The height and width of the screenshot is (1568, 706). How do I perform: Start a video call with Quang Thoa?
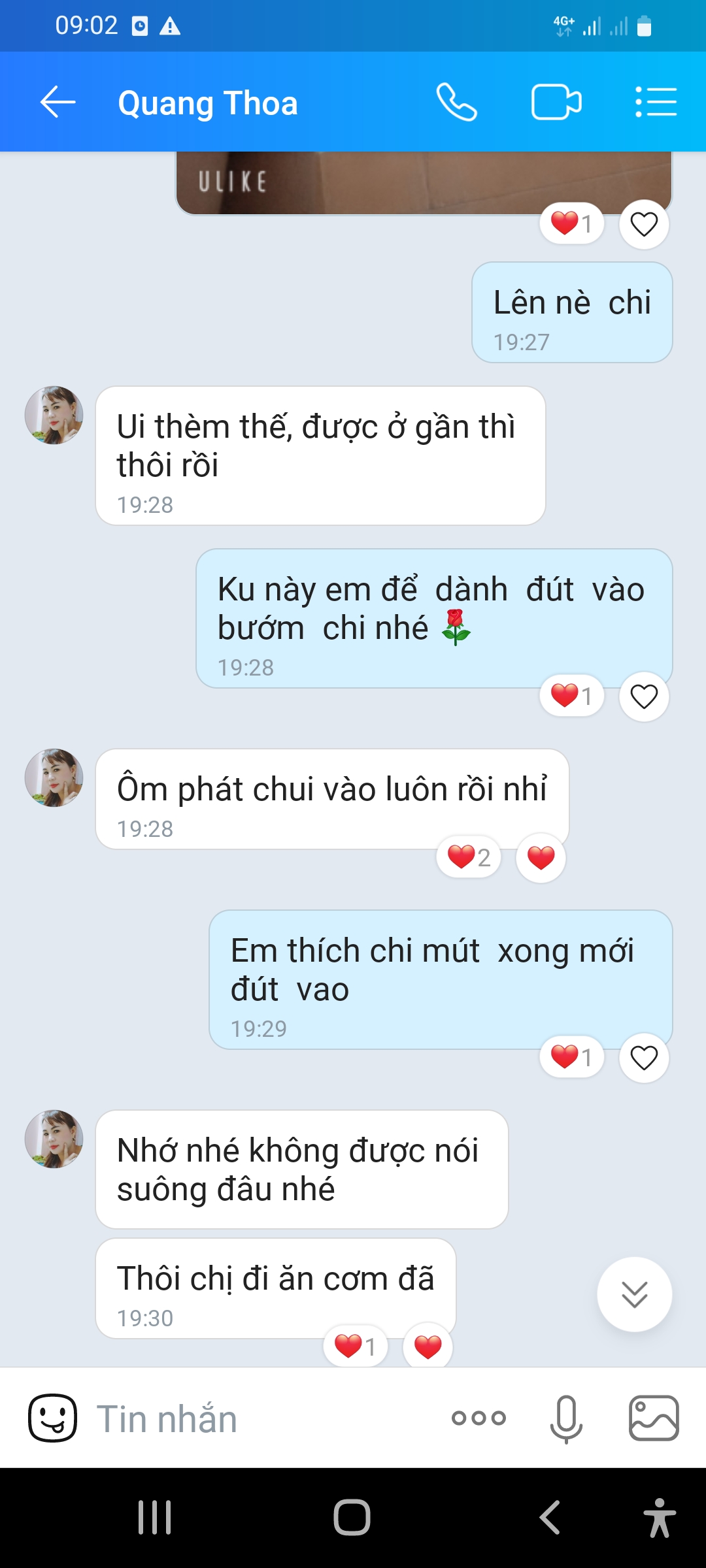pyautogui.click(x=556, y=103)
